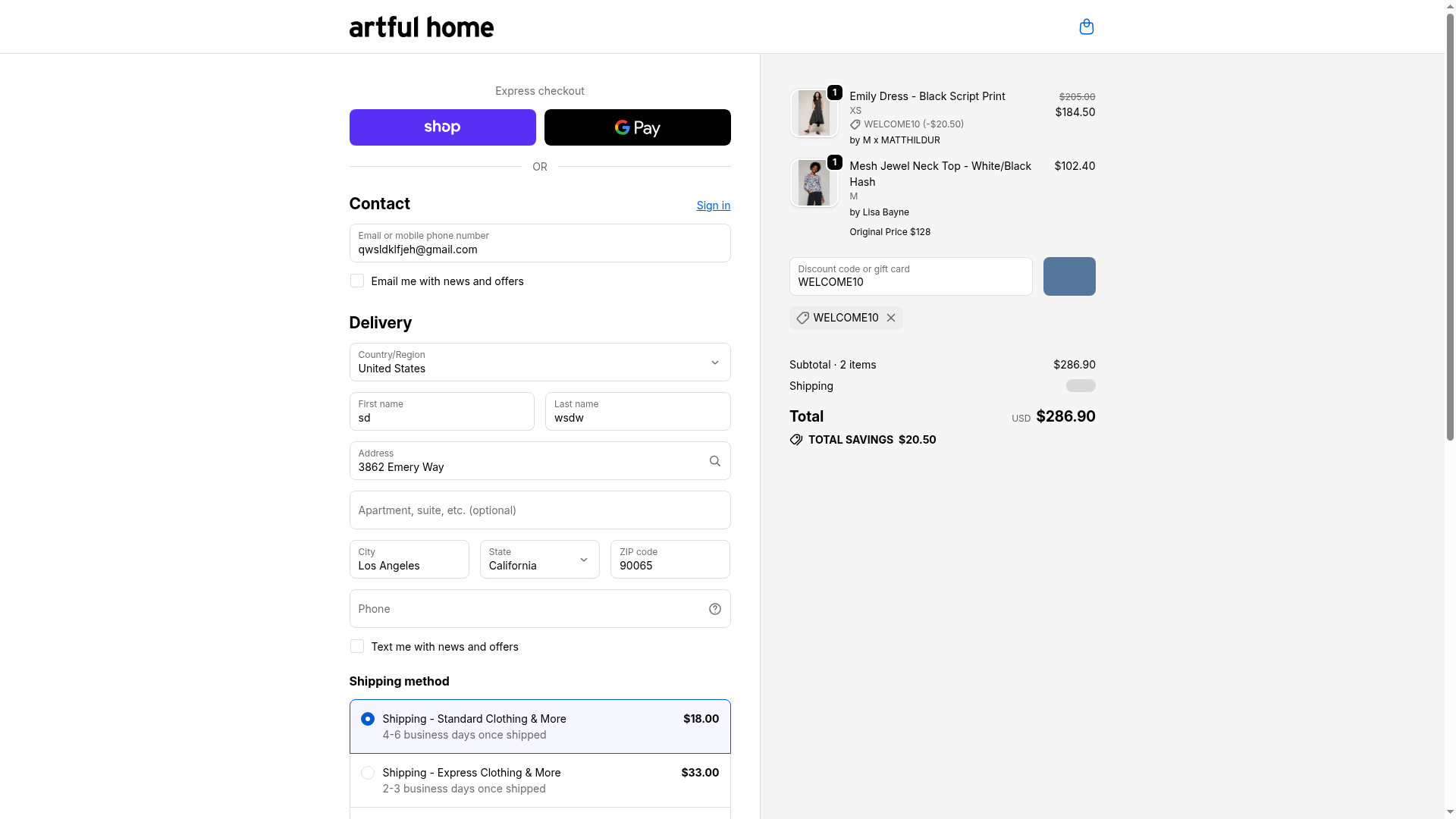
Task: Open the State dropdown
Action: pyautogui.click(x=539, y=560)
